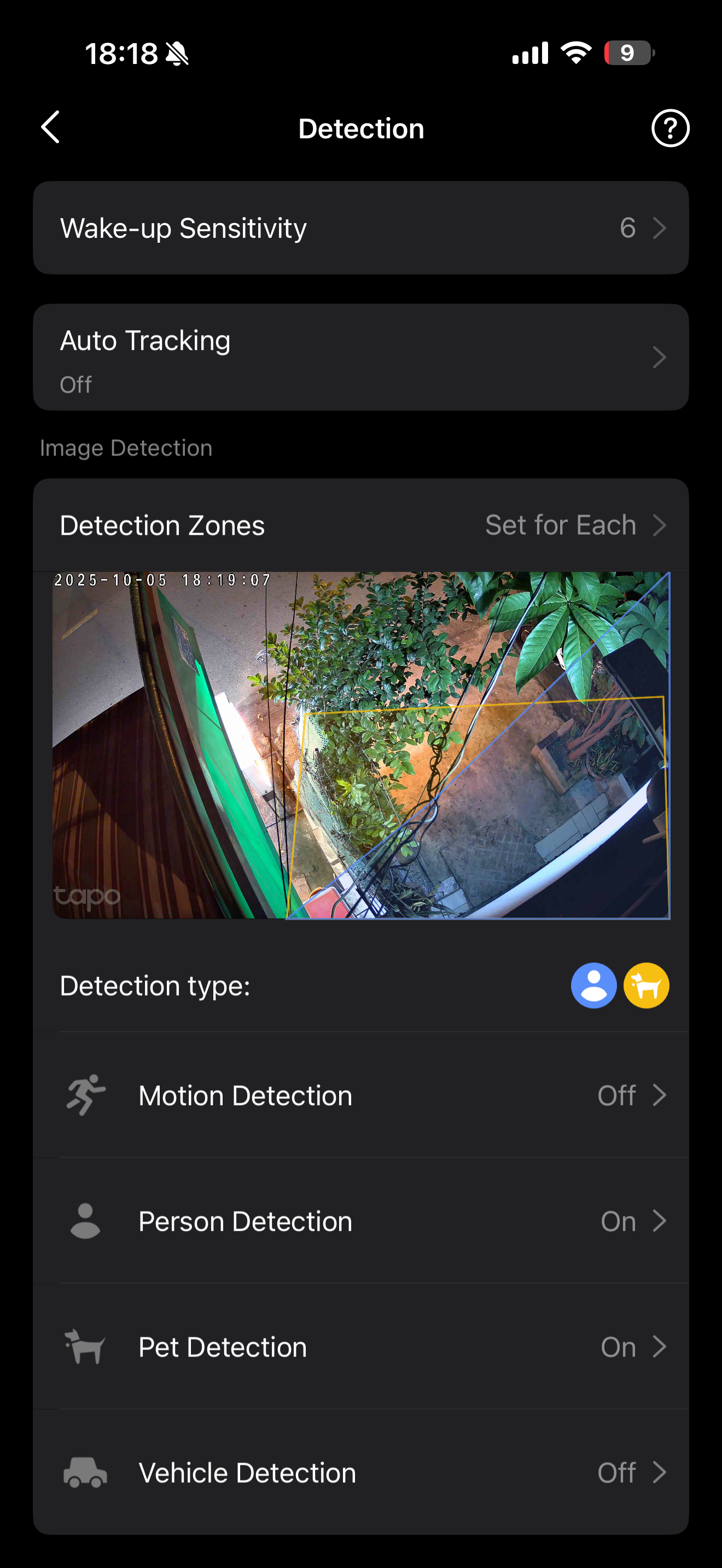Image resolution: width=722 pixels, height=1568 pixels.
Task: Tap the camera preview with detection zones
Action: point(360,745)
